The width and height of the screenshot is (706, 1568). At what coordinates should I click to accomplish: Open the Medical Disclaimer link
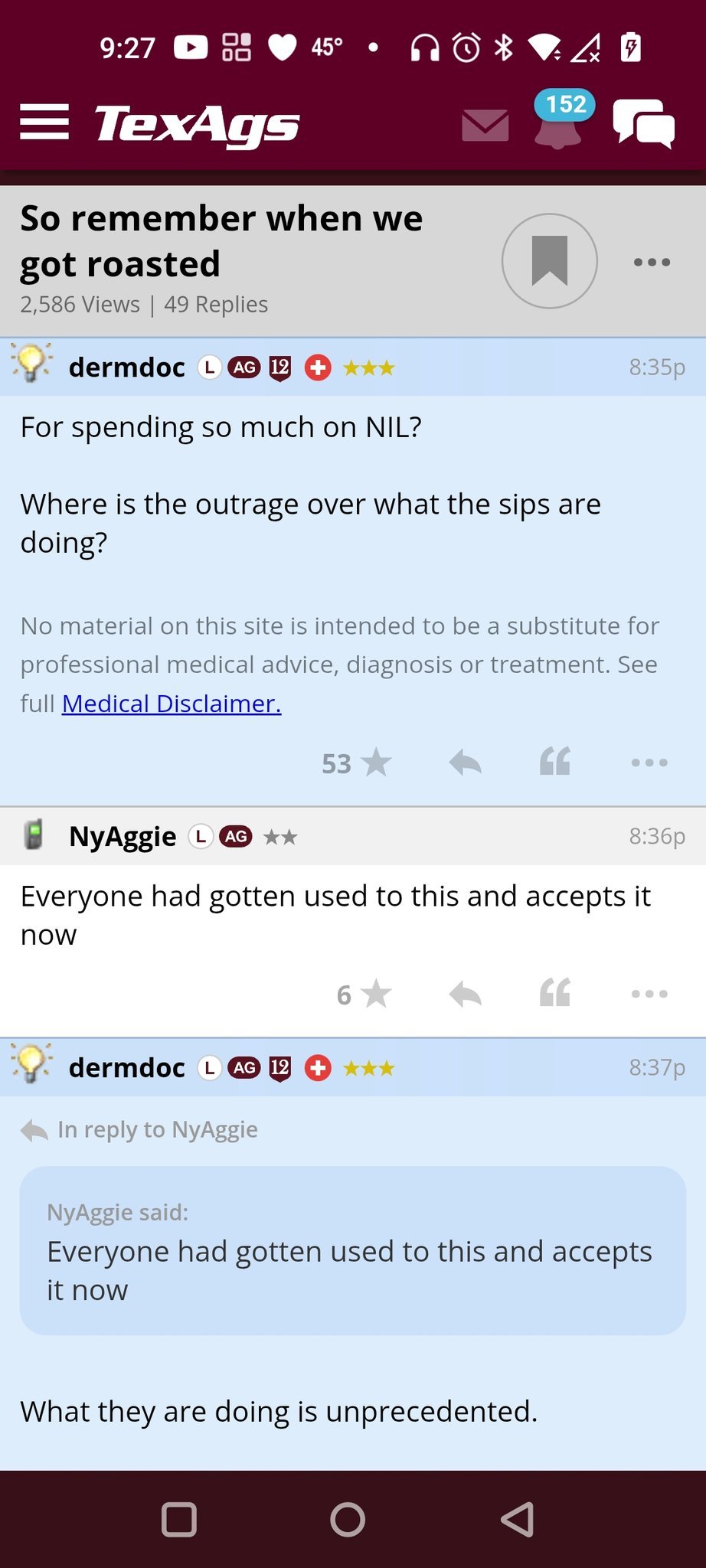(172, 704)
